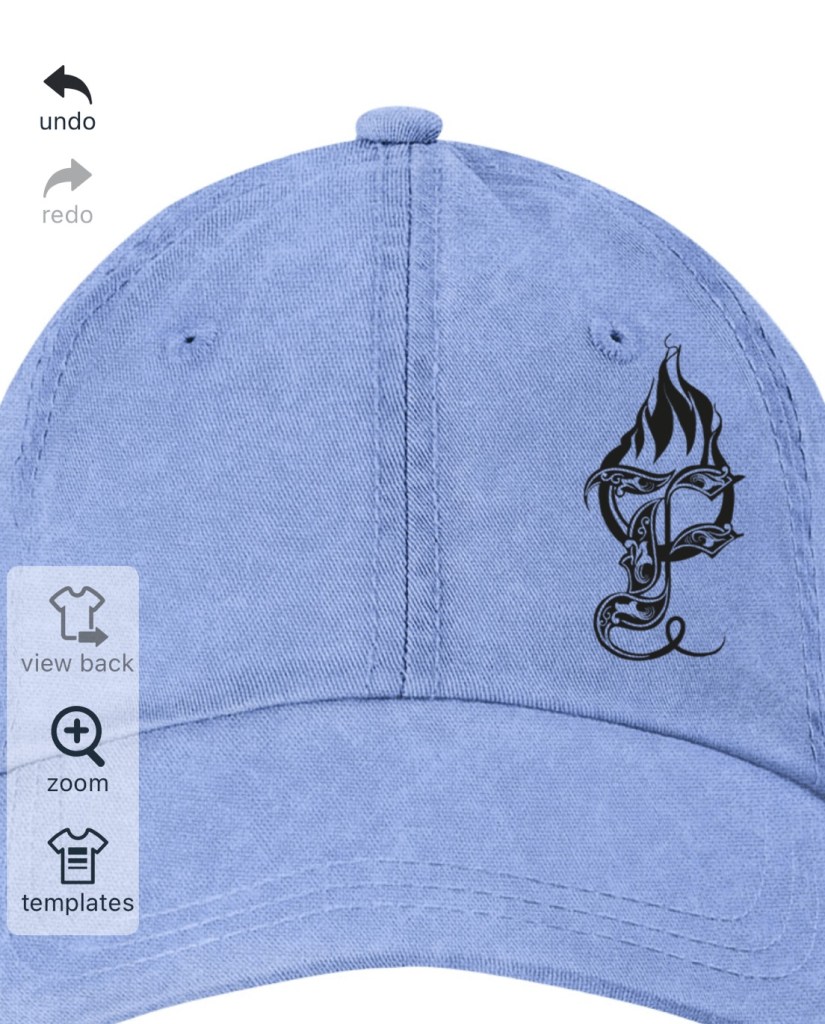Redo the reverted design change

[67, 192]
